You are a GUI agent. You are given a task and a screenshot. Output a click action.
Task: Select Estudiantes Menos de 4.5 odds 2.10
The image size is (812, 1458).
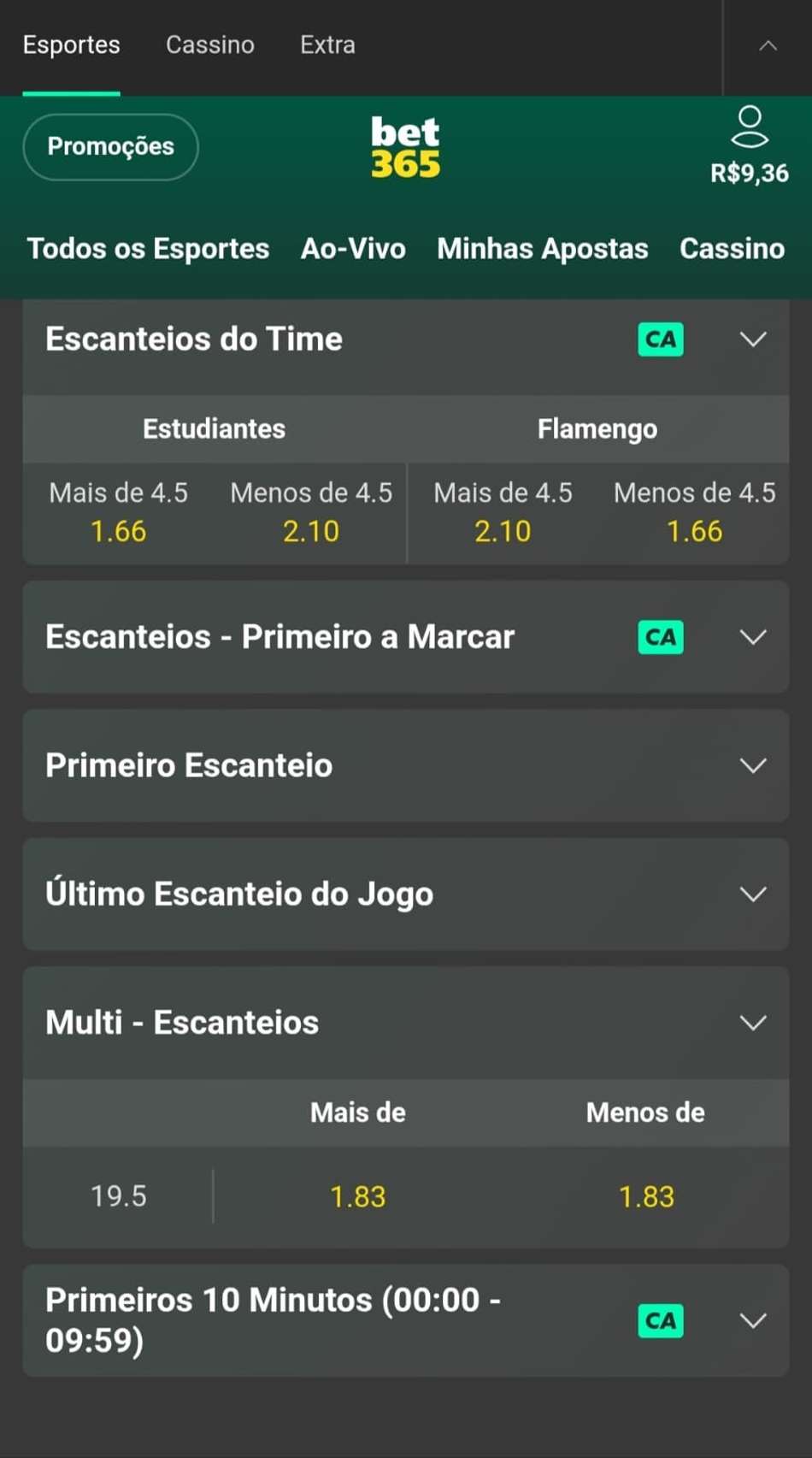(x=311, y=512)
